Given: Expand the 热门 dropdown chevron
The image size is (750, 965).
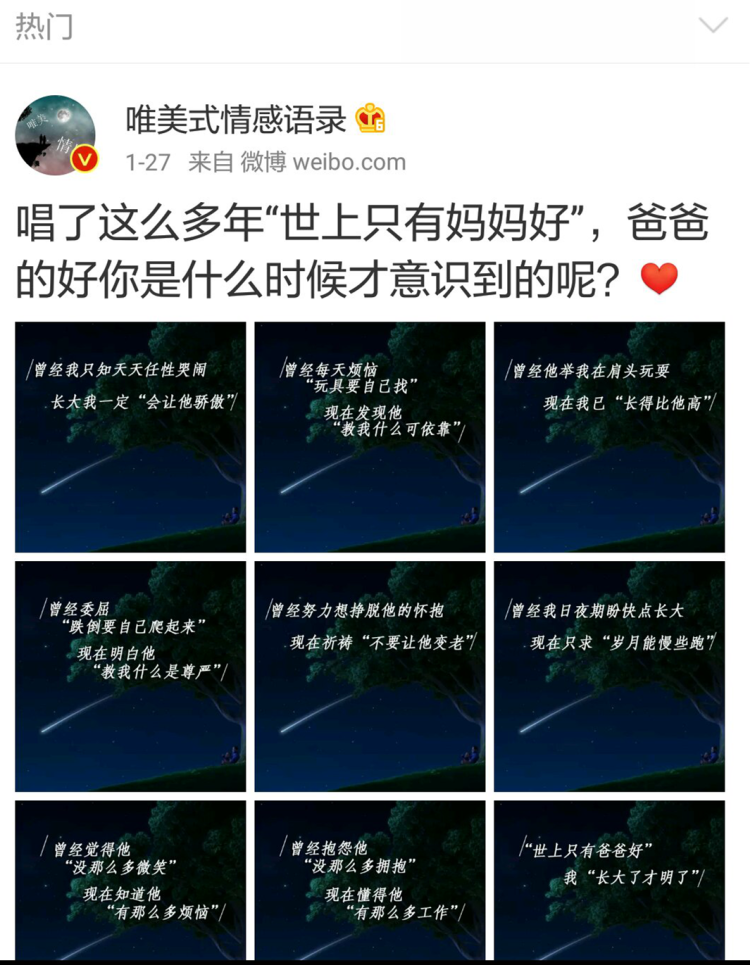Looking at the screenshot, I should [x=713, y=26].
